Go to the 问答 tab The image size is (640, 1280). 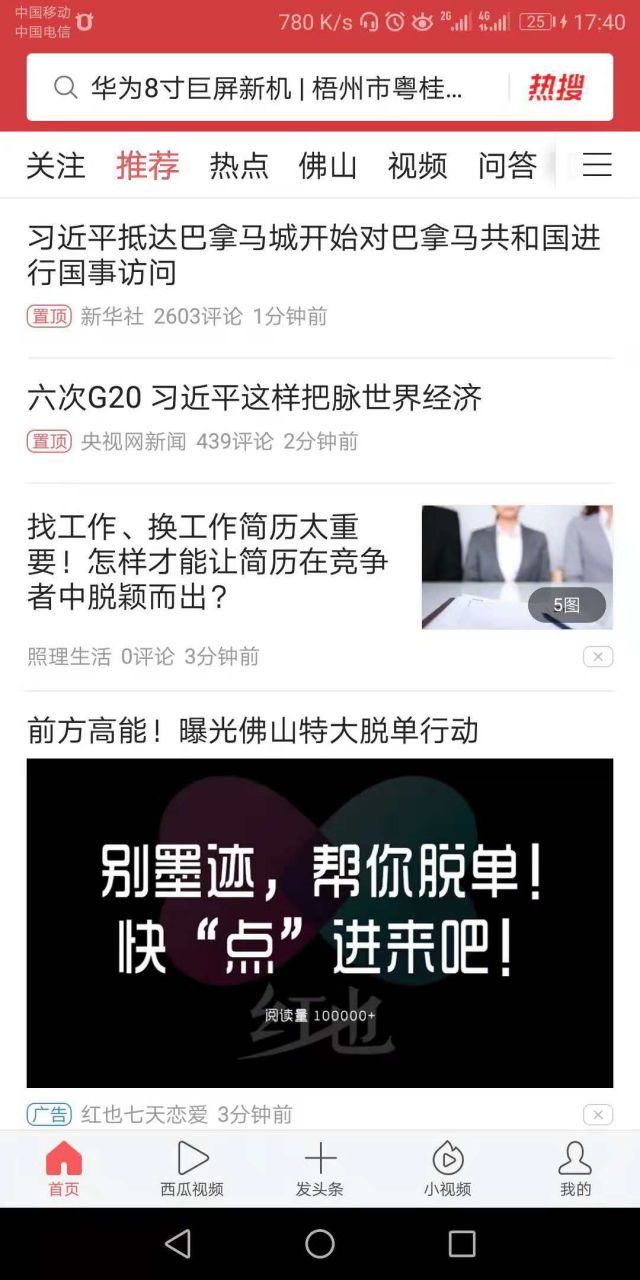click(507, 165)
